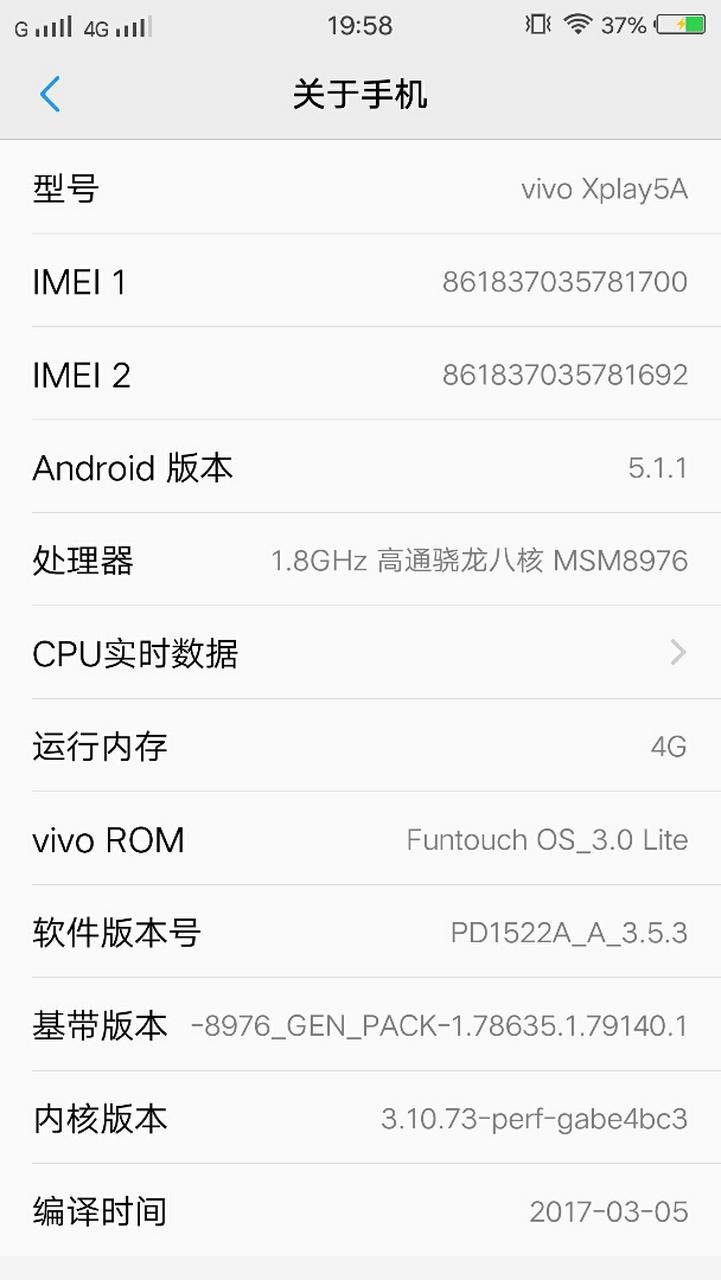Tap the Android 版本 row showing 5.1.1
The height and width of the screenshot is (1280, 721).
360,467
